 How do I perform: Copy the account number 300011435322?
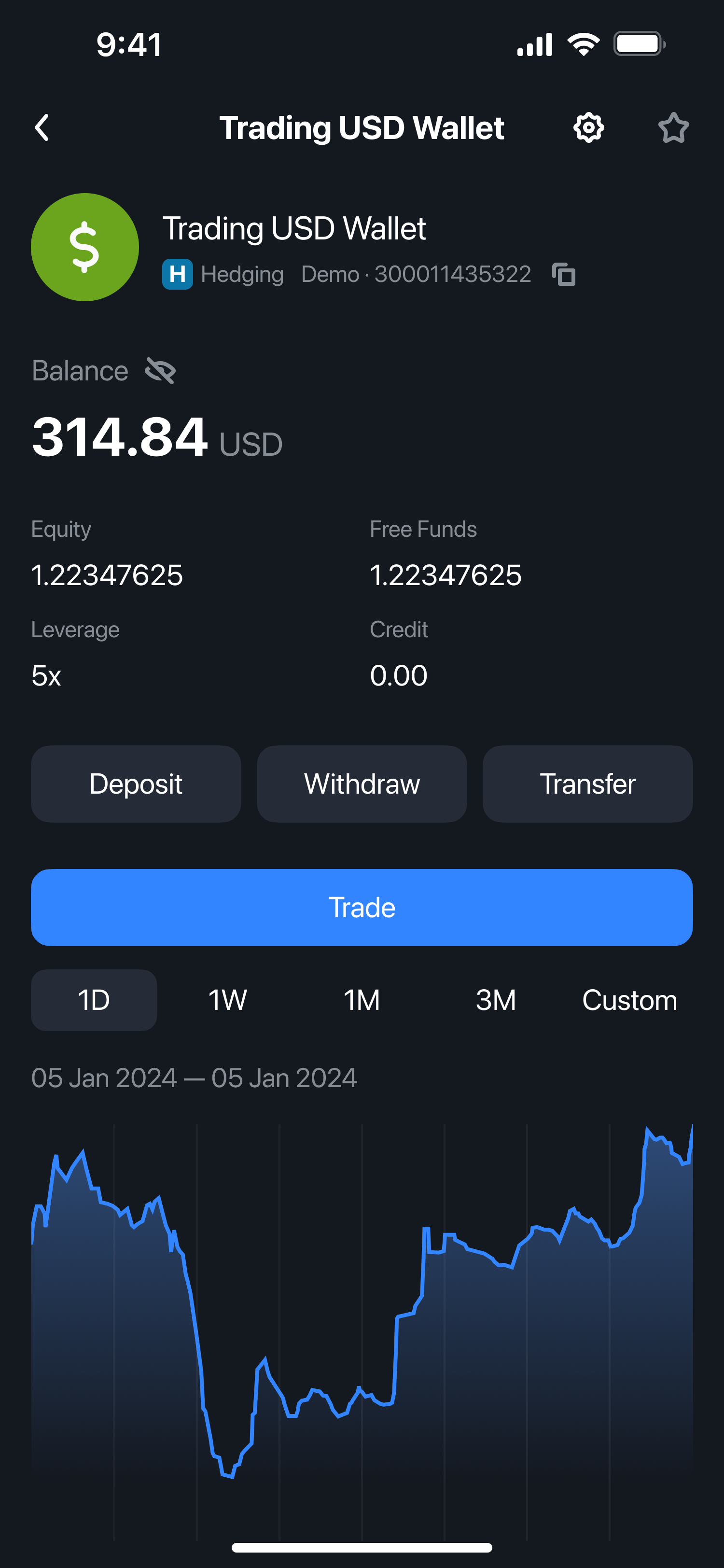tap(563, 275)
